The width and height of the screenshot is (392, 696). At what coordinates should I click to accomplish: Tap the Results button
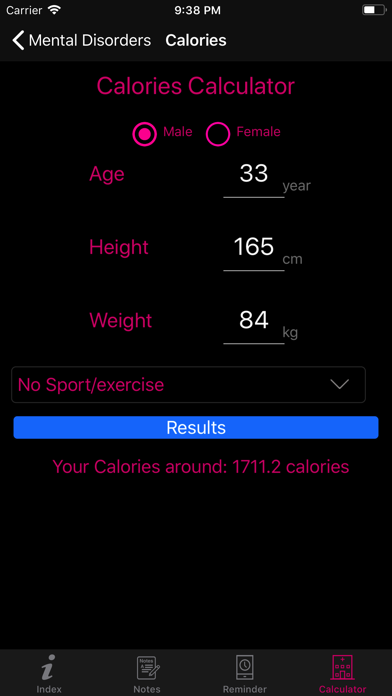(196, 427)
